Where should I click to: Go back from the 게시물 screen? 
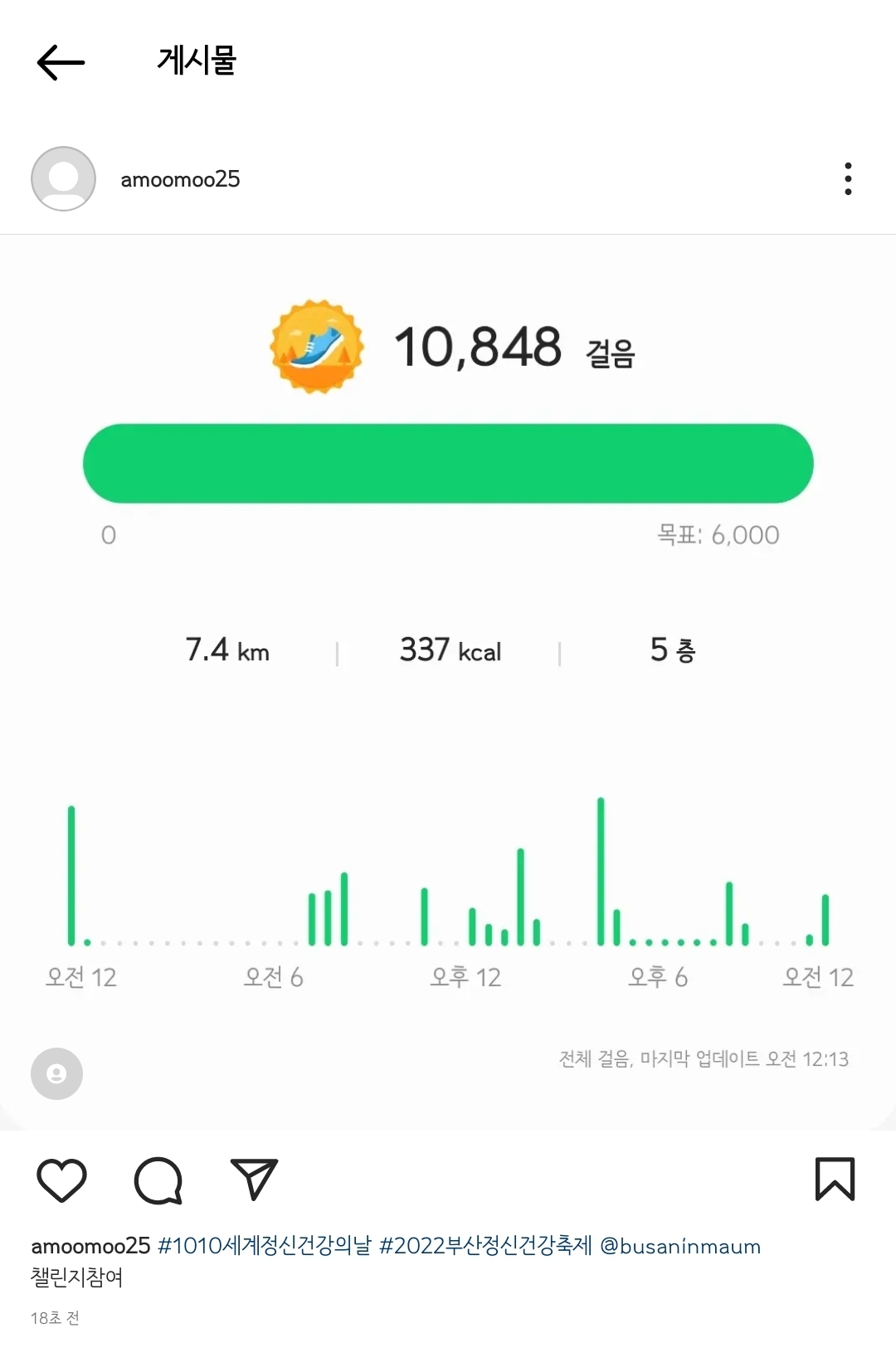61,62
